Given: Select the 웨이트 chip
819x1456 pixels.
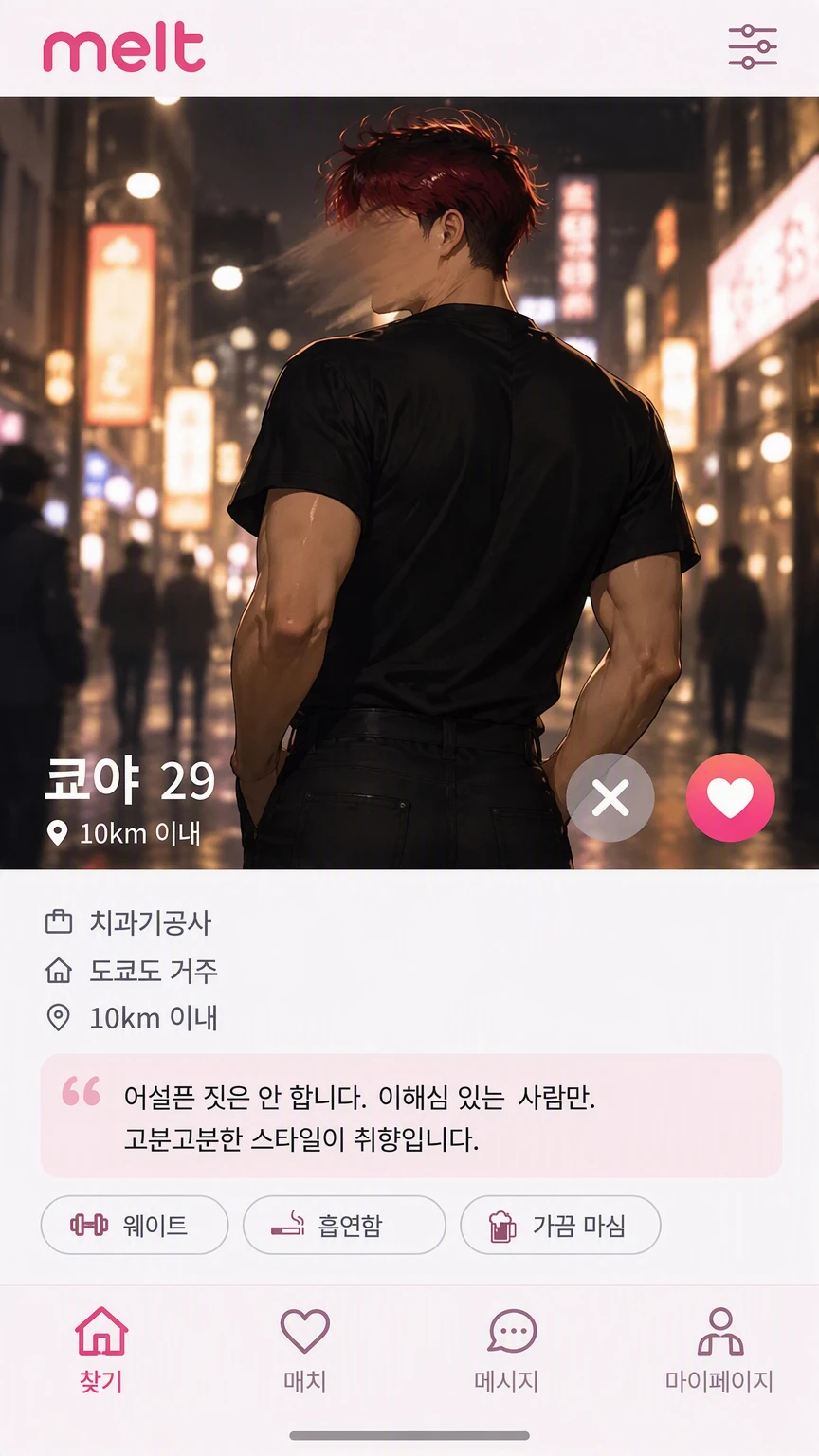Looking at the screenshot, I should coord(135,1225).
